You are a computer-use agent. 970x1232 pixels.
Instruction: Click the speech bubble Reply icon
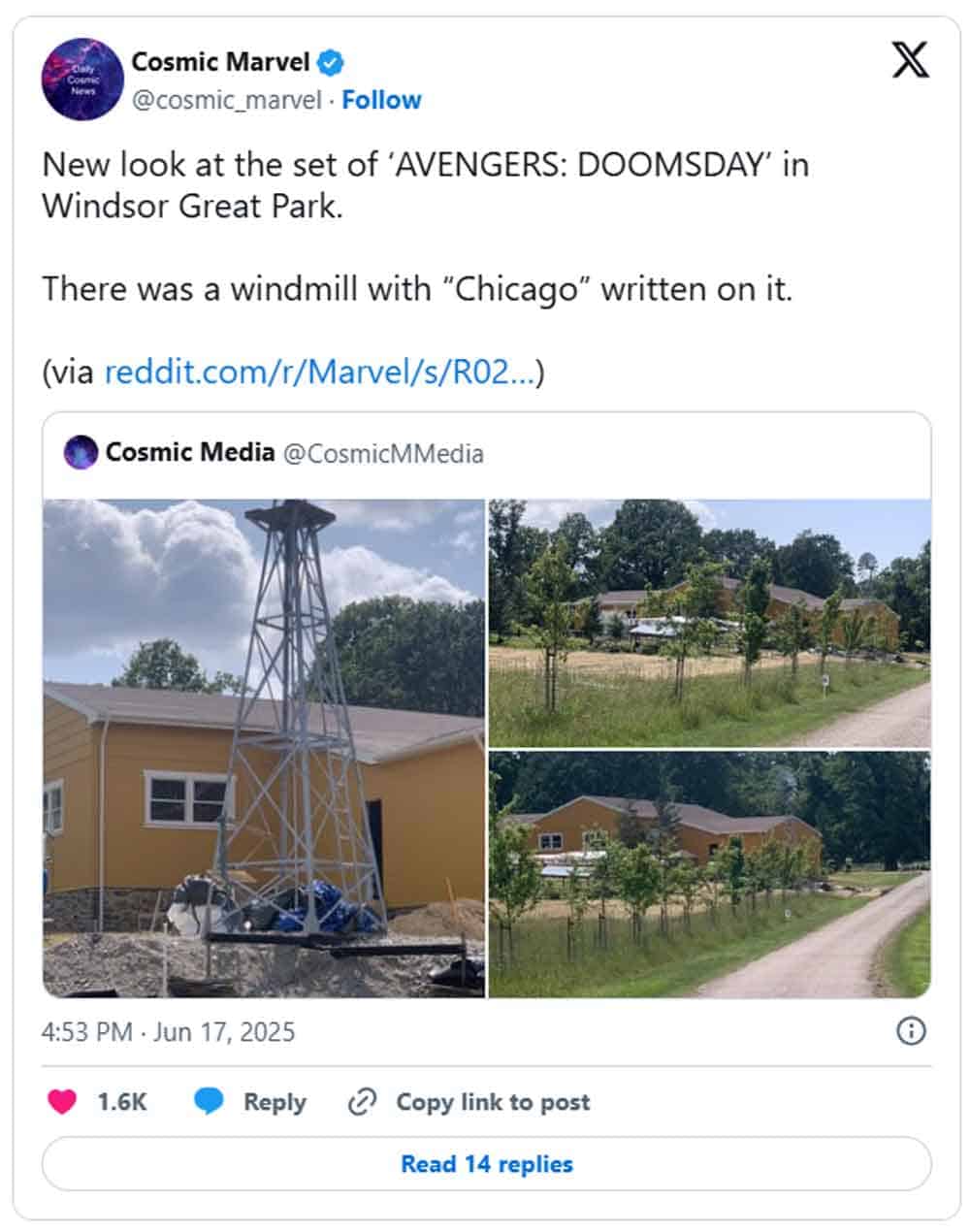209,1101
